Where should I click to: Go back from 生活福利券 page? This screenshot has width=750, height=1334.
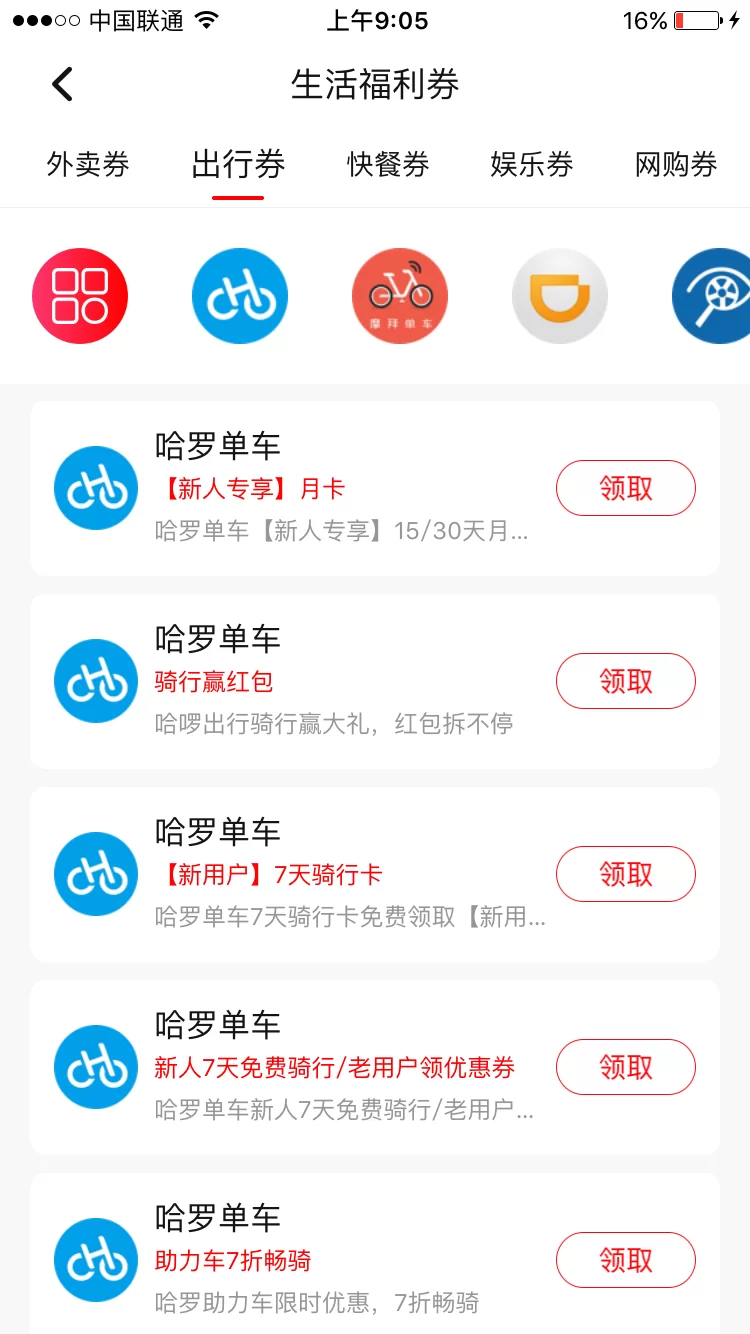62,85
